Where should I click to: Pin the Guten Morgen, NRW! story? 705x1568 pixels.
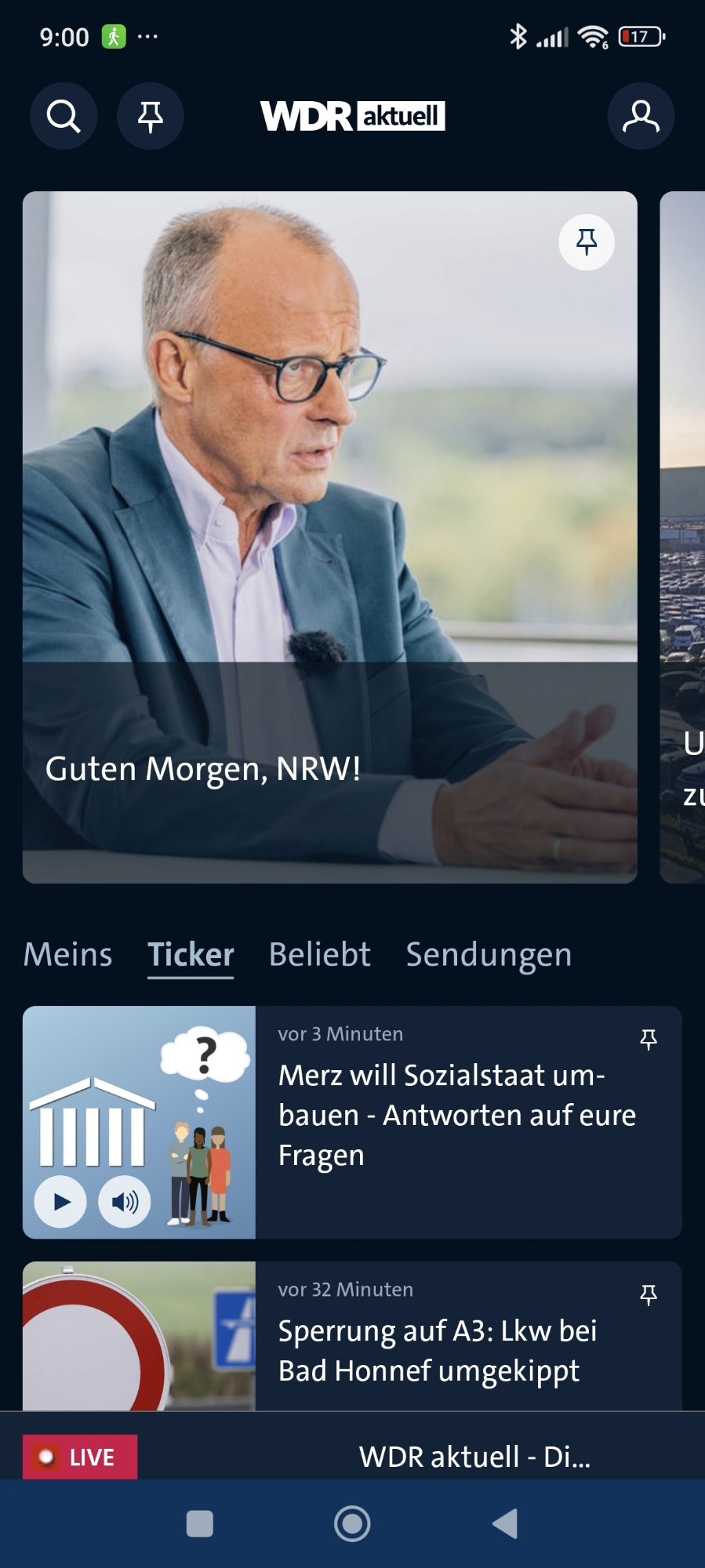click(x=586, y=241)
